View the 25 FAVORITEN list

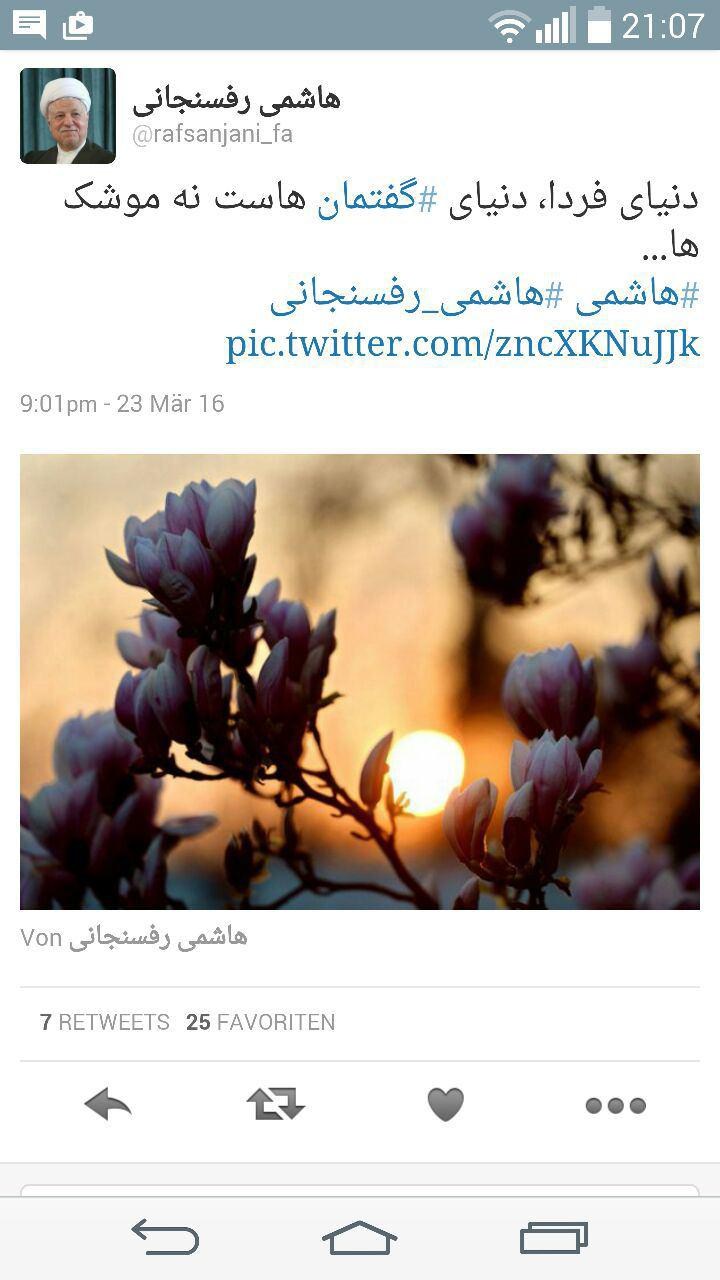tap(260, 1022)
